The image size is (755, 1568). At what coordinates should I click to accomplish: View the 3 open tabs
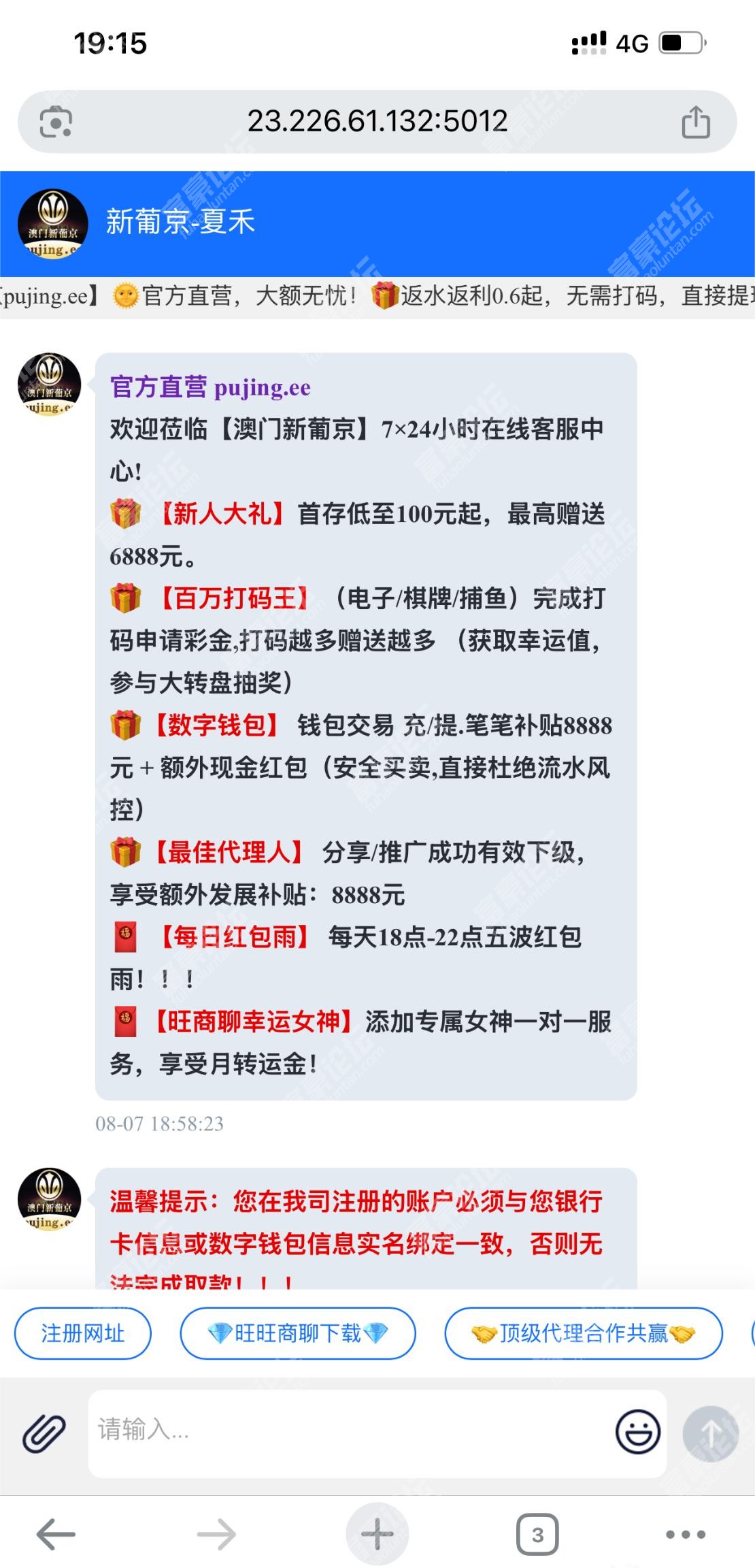[x=537, y=1535]
